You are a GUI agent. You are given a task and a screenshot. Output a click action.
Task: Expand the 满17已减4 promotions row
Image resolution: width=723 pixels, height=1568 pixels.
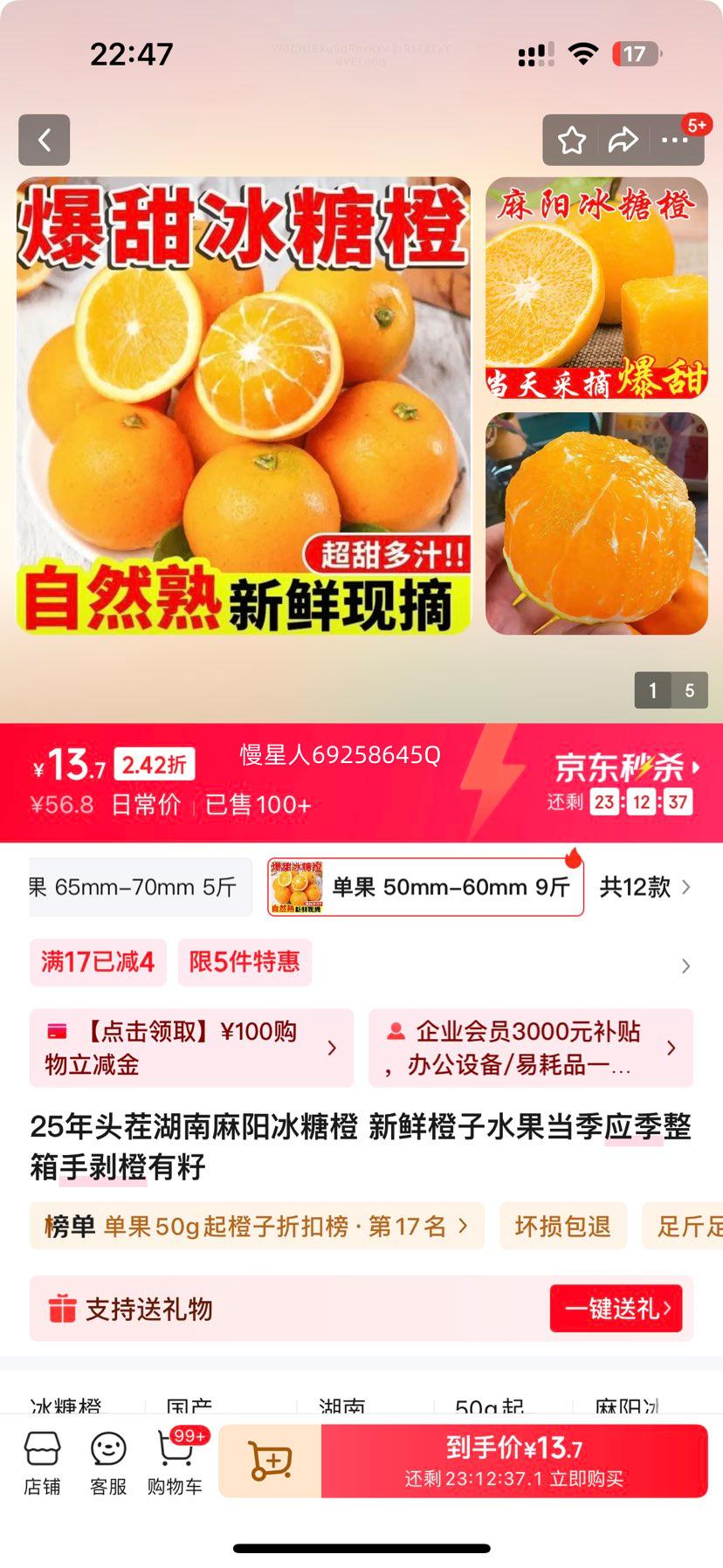coord(685,965)
